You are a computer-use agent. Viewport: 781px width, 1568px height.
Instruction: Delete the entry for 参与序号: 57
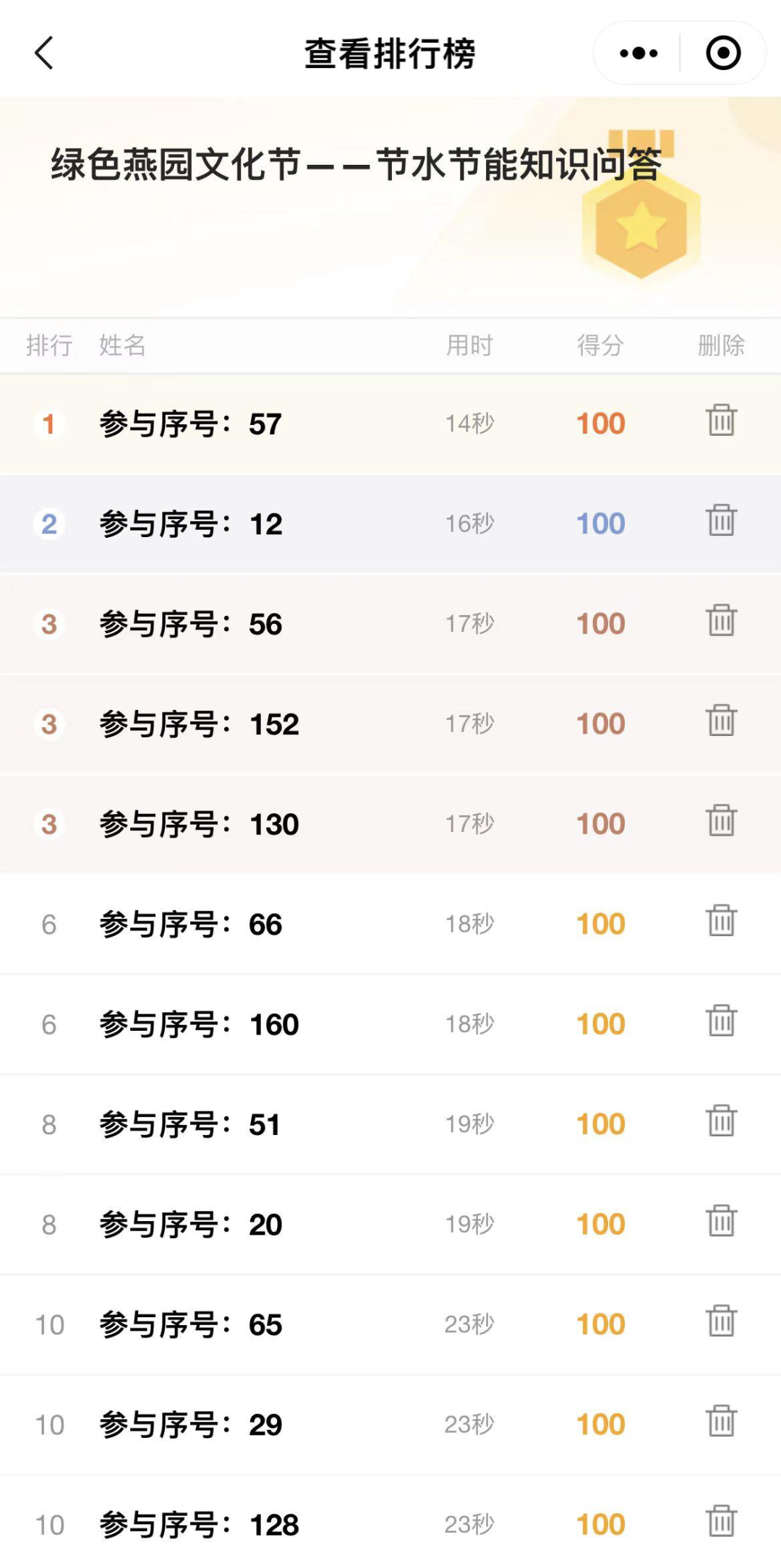[722, 420]
